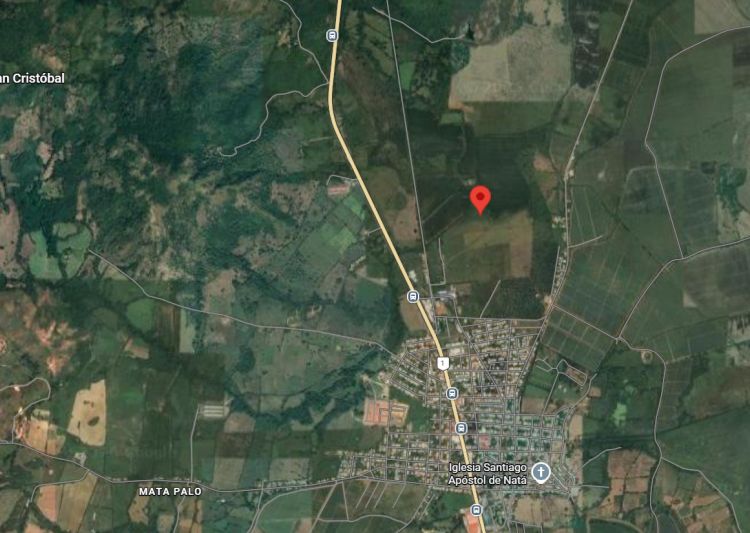The width and height of the screenshot is (750, 533).
Task: Open Iglesia Santiago Apóstol de Natá place marker
Action: (x=540, y=472)
